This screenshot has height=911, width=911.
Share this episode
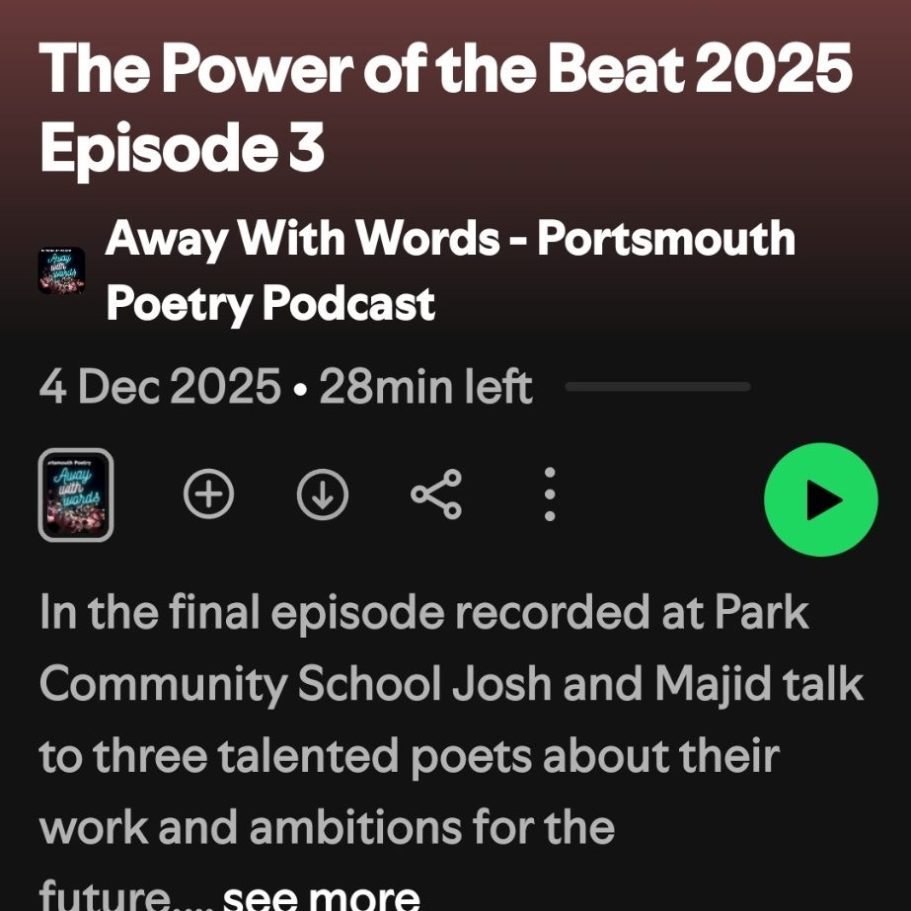click(x=437, y=494)
